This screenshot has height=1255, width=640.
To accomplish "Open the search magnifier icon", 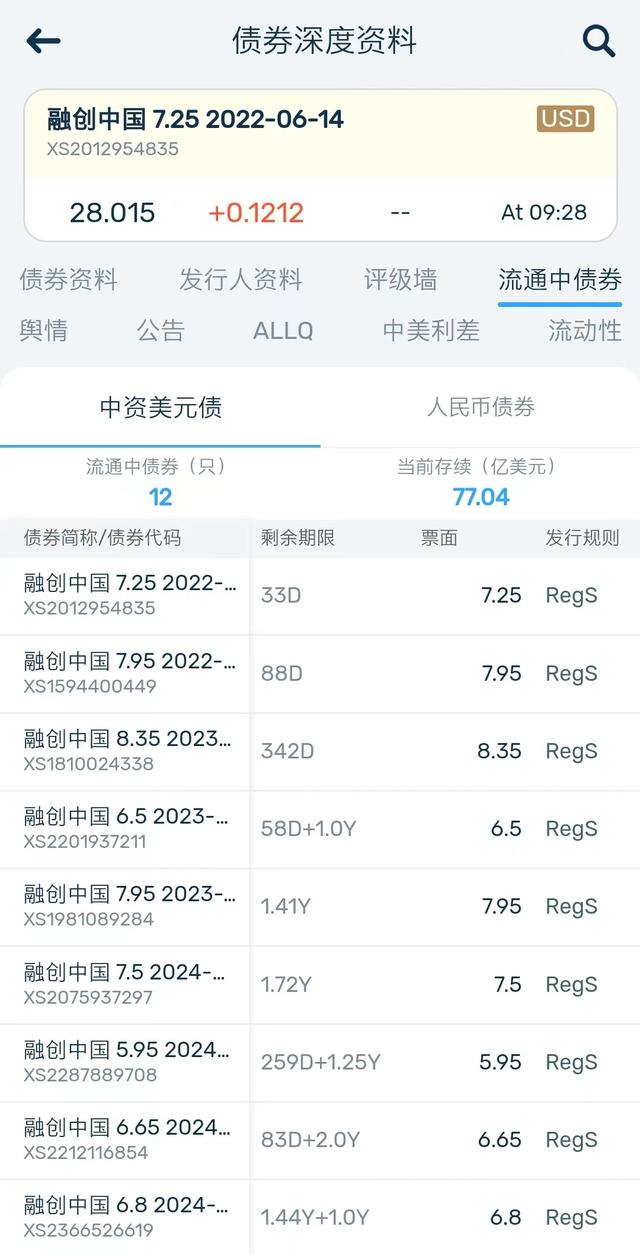I will pos(598,41).
